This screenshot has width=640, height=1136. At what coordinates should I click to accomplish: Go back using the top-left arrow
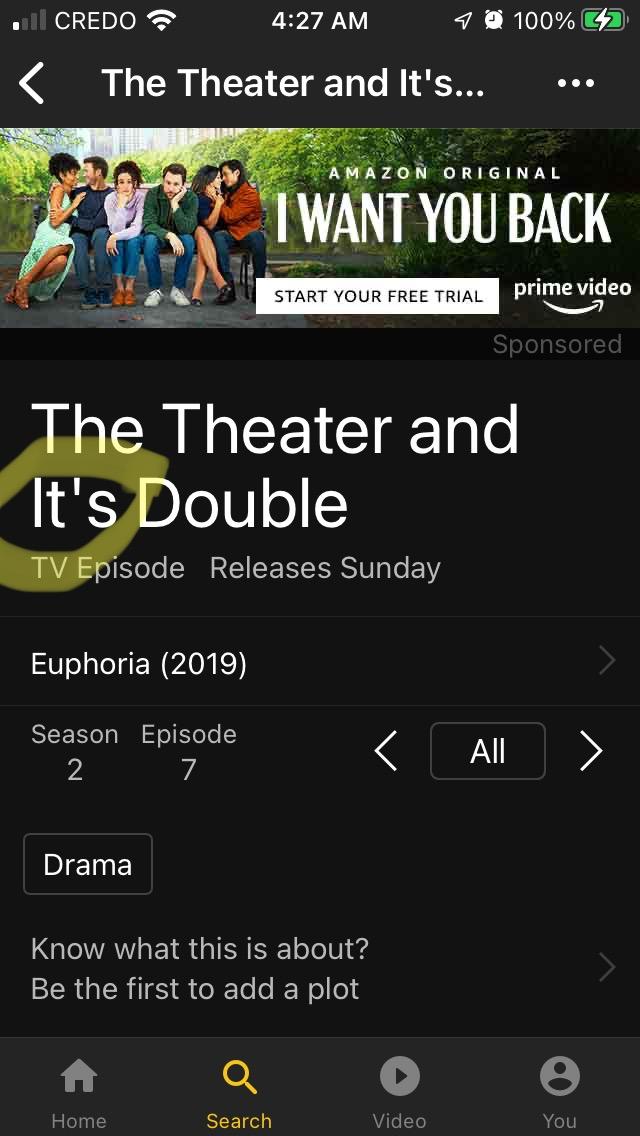(32, 83)
